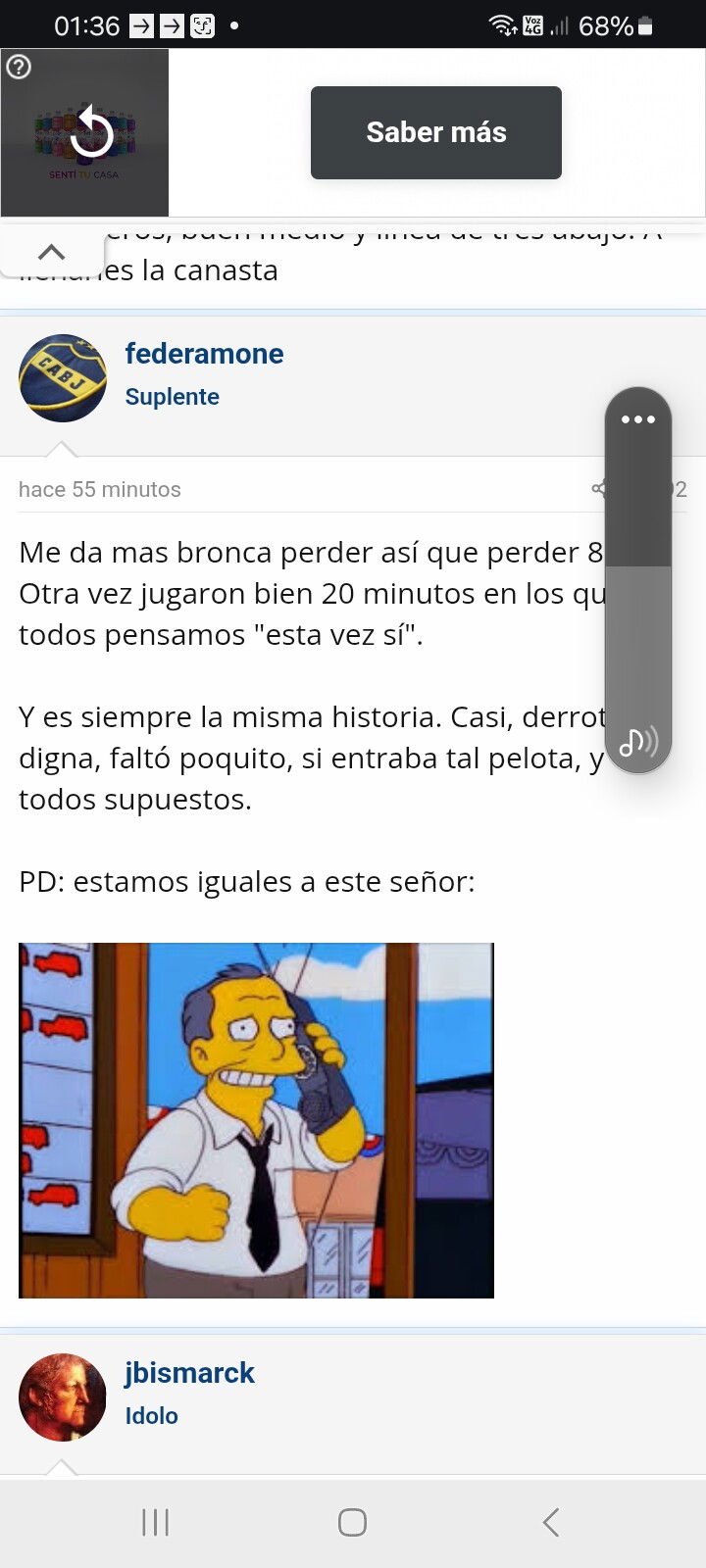
Task: Go to the home screen
Action: (352, 1522)
